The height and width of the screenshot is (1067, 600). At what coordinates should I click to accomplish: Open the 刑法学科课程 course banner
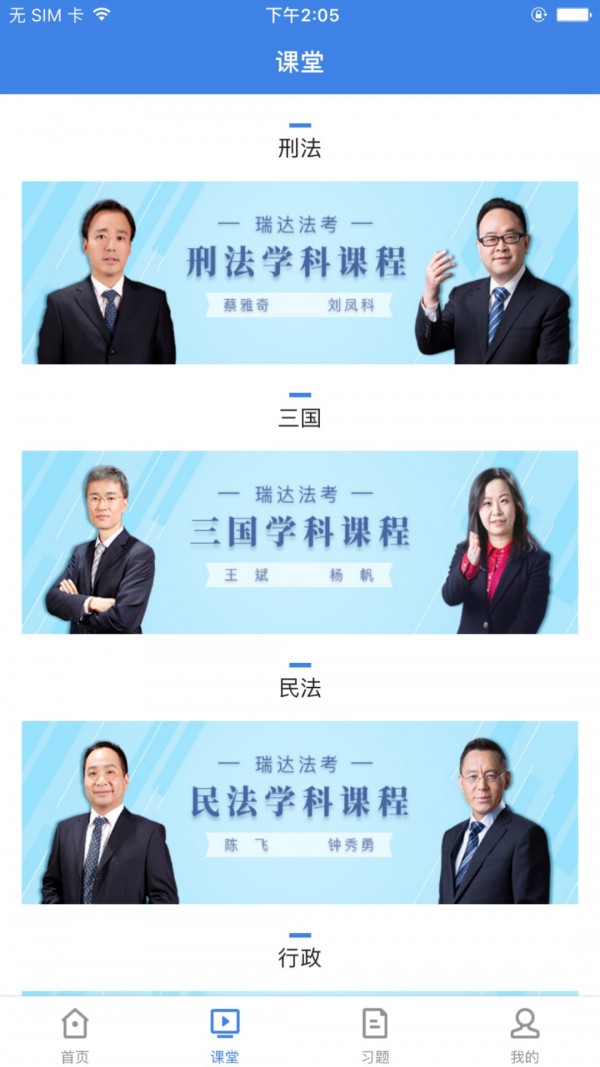(x=299, y=272)
